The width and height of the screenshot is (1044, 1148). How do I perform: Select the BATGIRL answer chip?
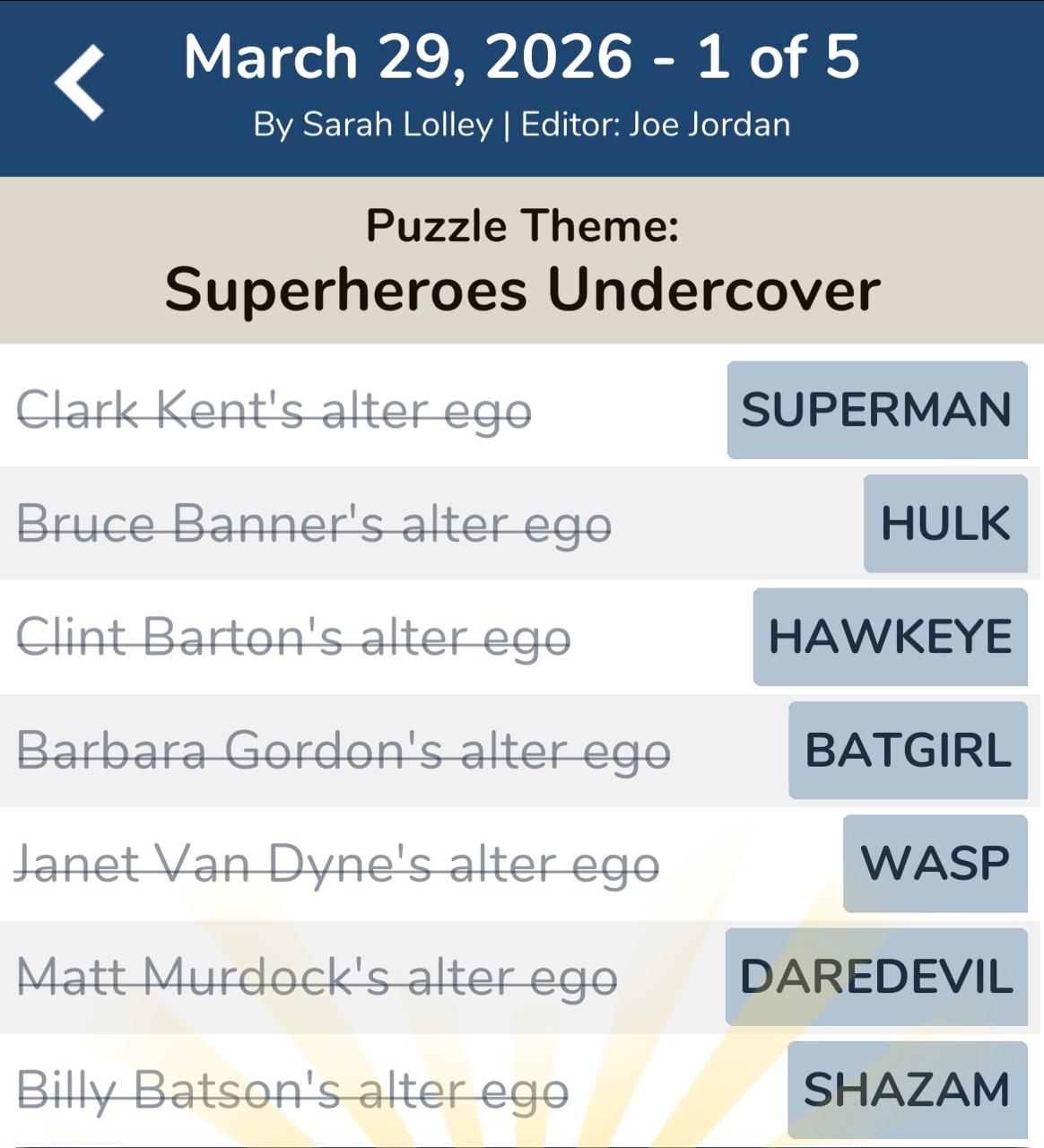pos(907,750)
